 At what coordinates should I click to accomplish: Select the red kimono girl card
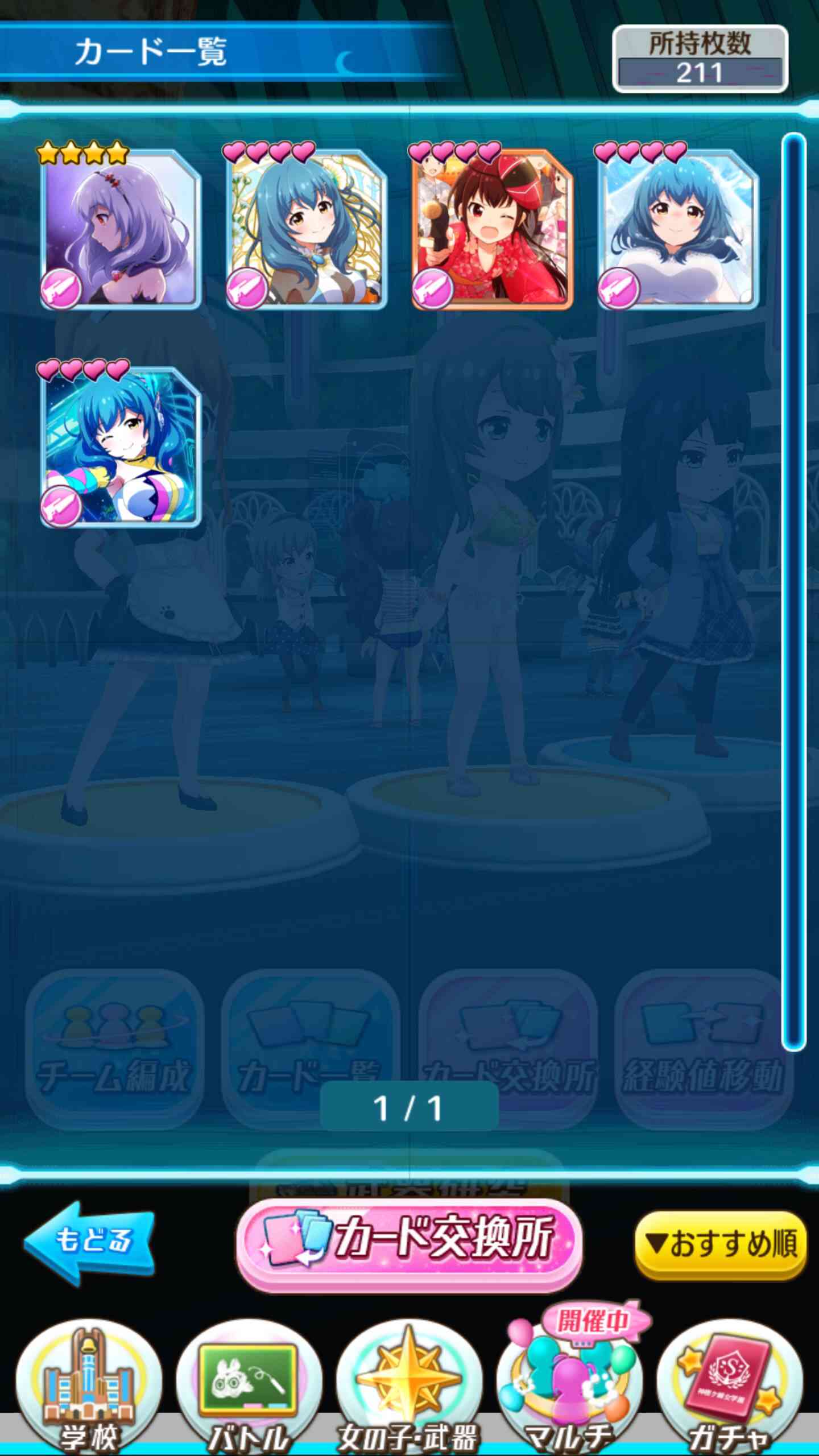491,227
